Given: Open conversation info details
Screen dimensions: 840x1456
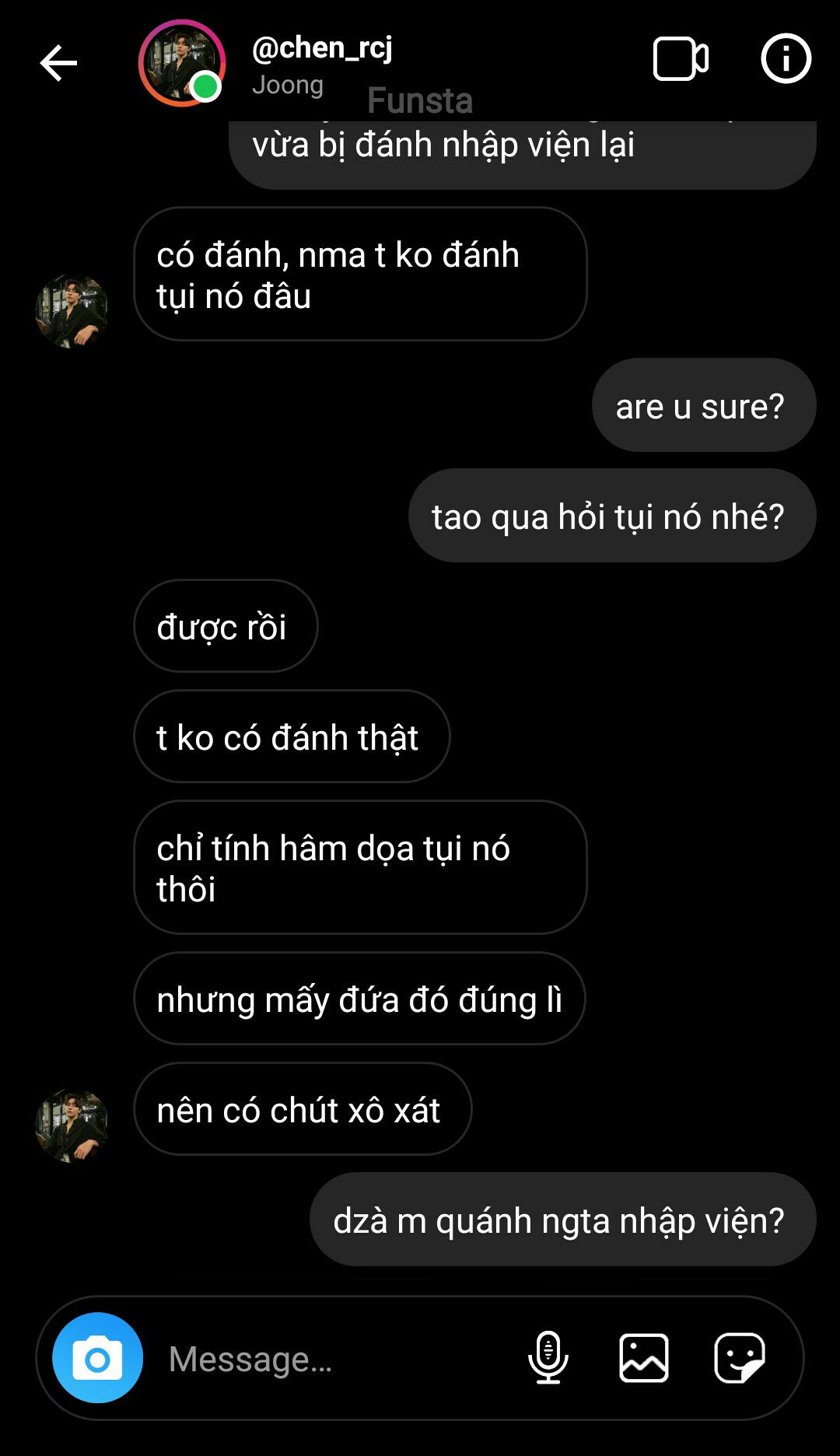Looking at the screenshot, I should pyautogui.click(x=786, y=58).
